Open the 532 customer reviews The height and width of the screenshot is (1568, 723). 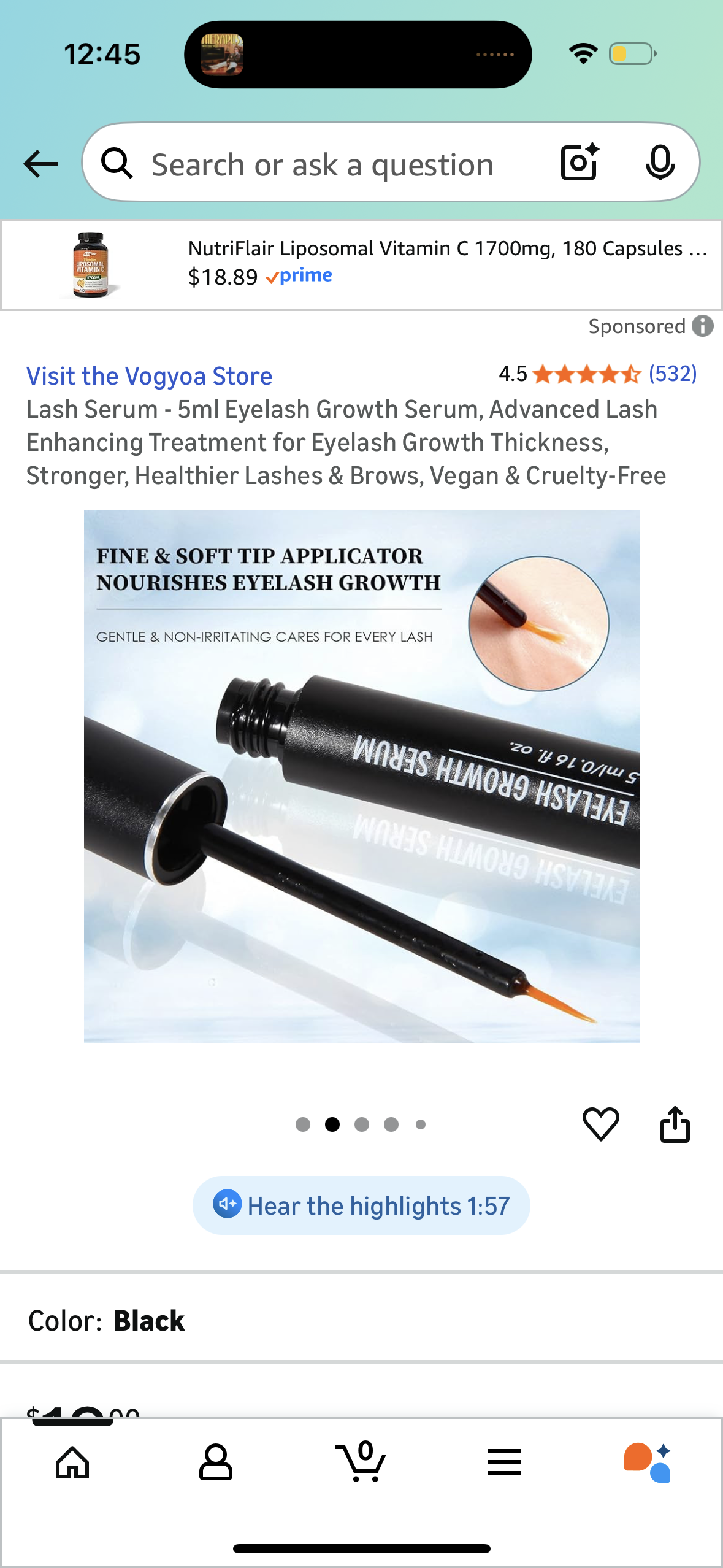tap(672, 374)
